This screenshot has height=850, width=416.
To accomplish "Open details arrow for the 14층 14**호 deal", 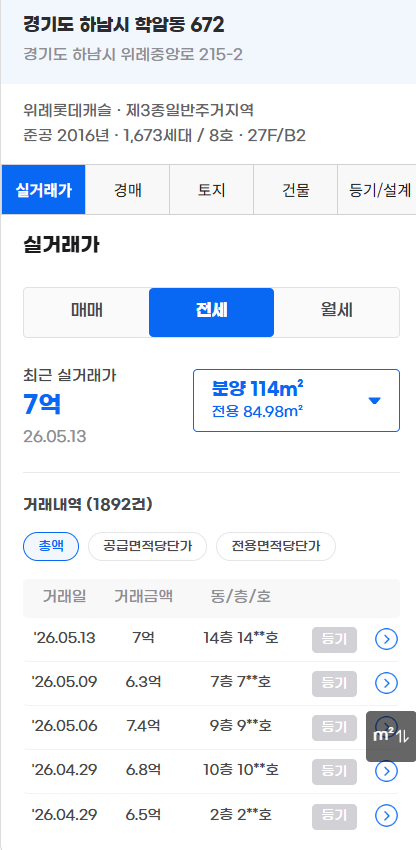I will 387,640.
